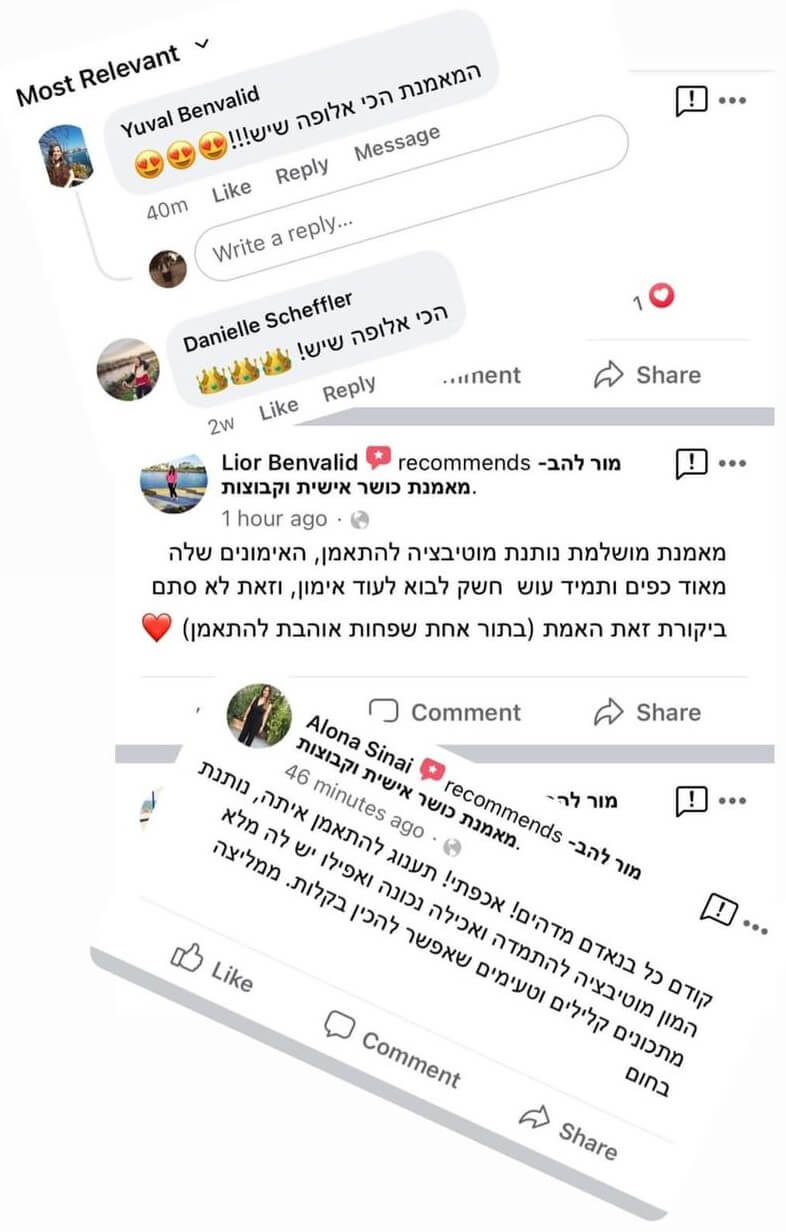Open Lior Benvalid's profile picture
This screenshot has height=1232, width=786.
point(175,481)
